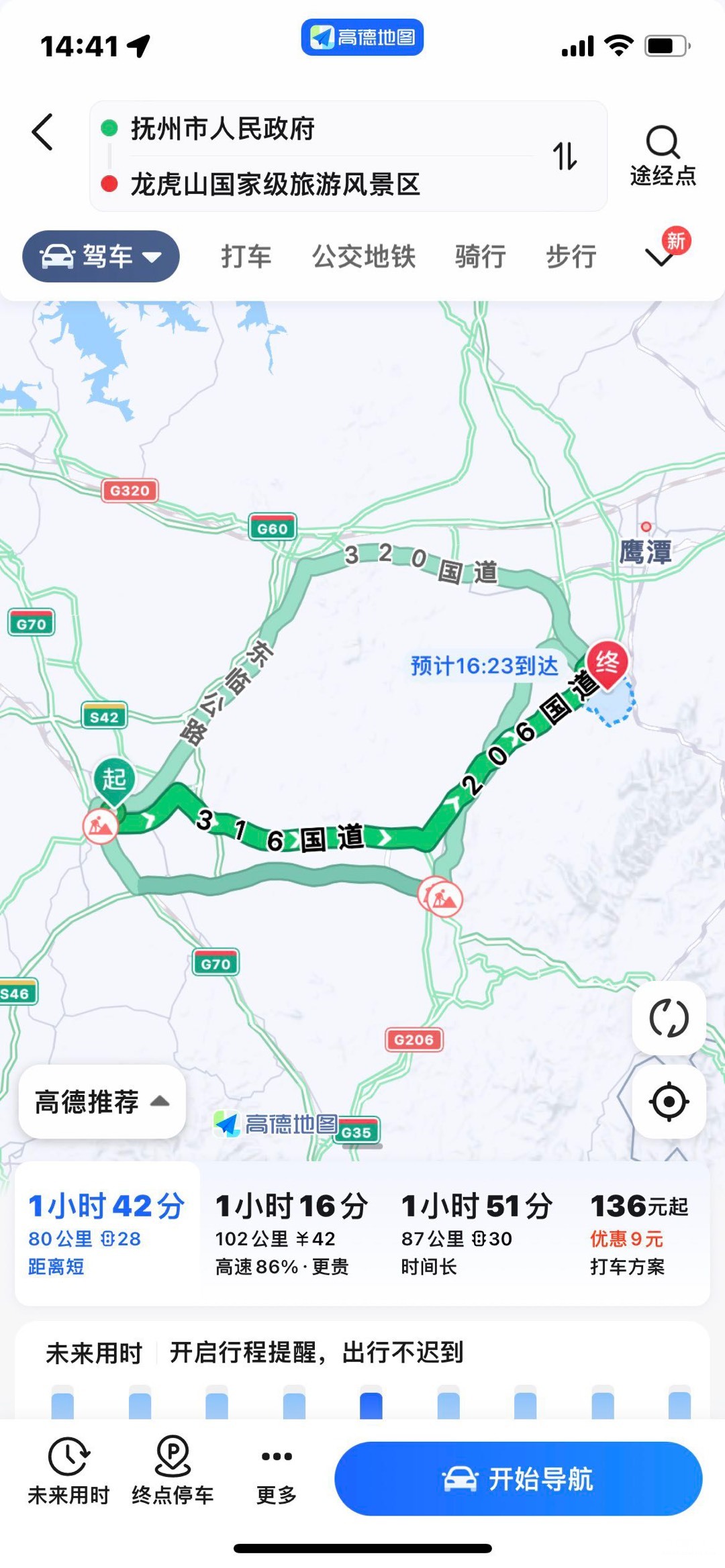Switch to the 公交地铁 tab
The image size is (725, 1568).
pyautogui.click(x=364, y=256)
